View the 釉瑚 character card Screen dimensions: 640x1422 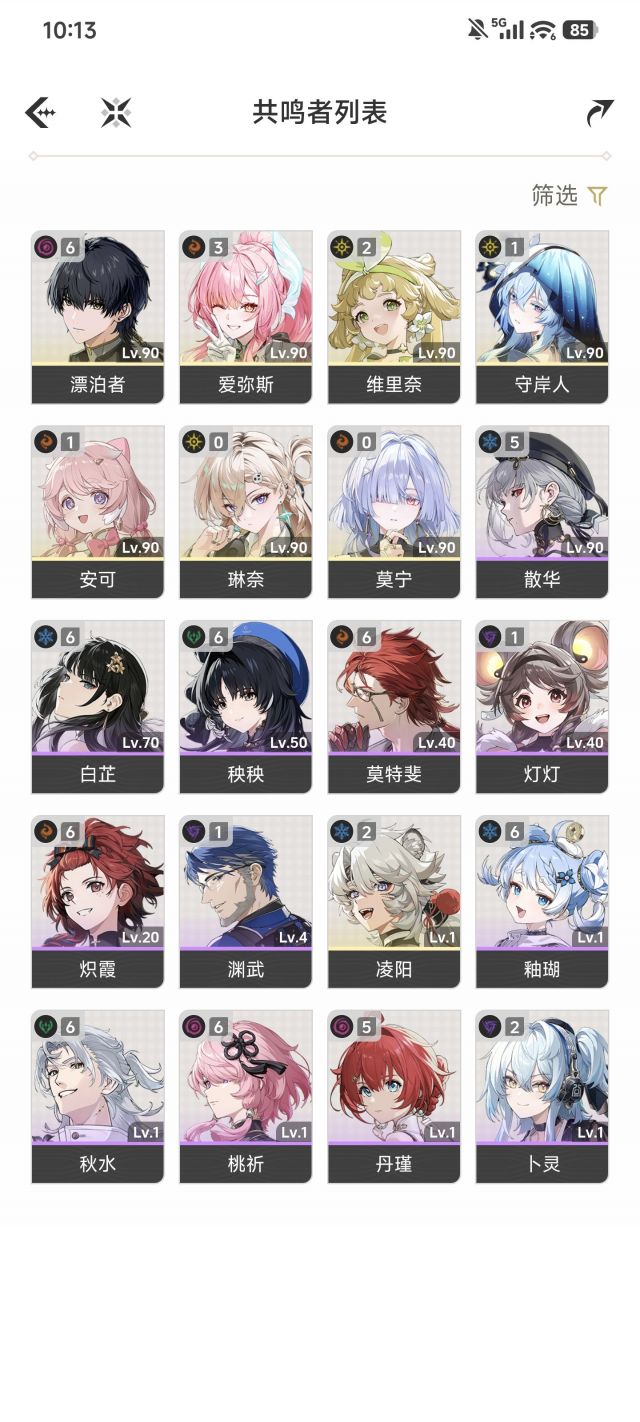pyautogui.click(x=542, y=902)
